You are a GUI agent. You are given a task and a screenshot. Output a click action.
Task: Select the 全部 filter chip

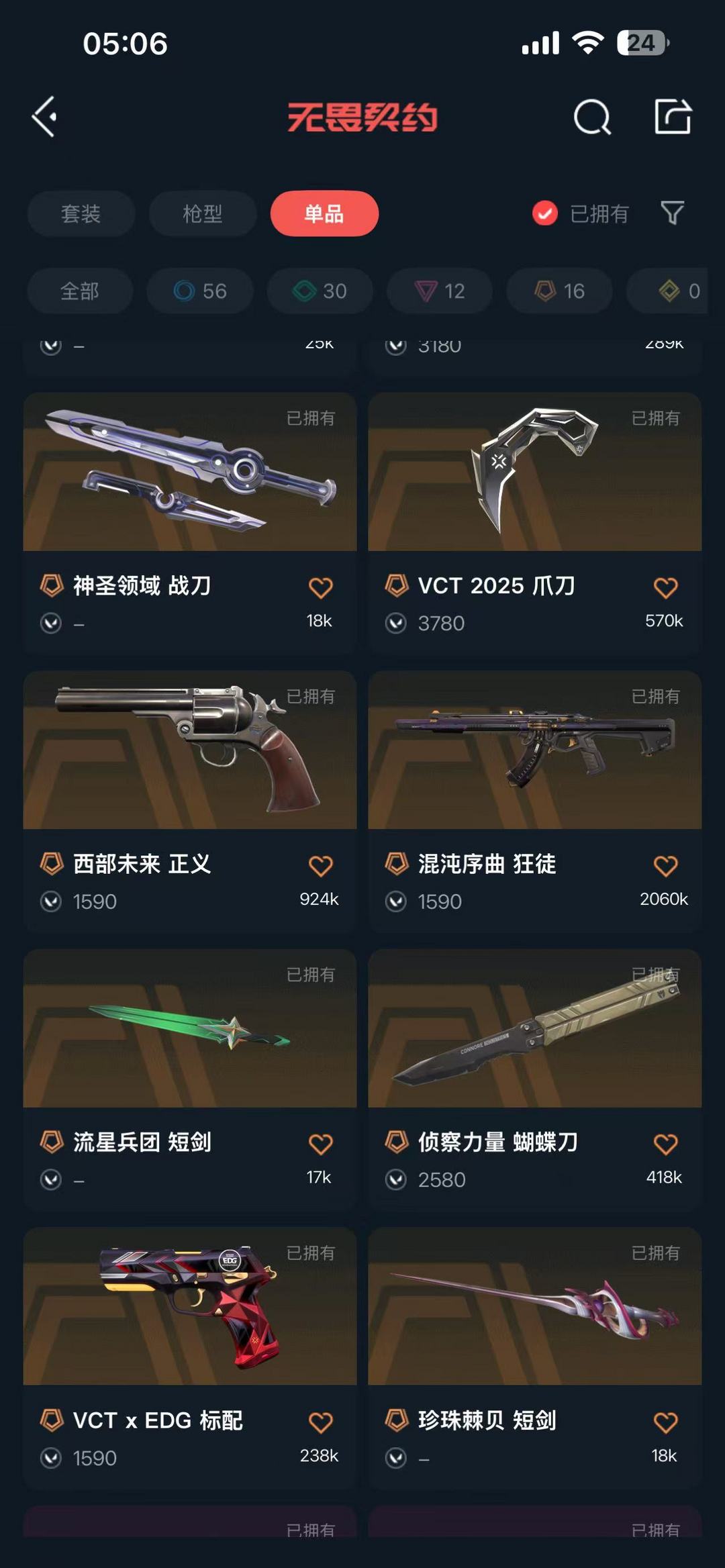click(x=80, y=291)
